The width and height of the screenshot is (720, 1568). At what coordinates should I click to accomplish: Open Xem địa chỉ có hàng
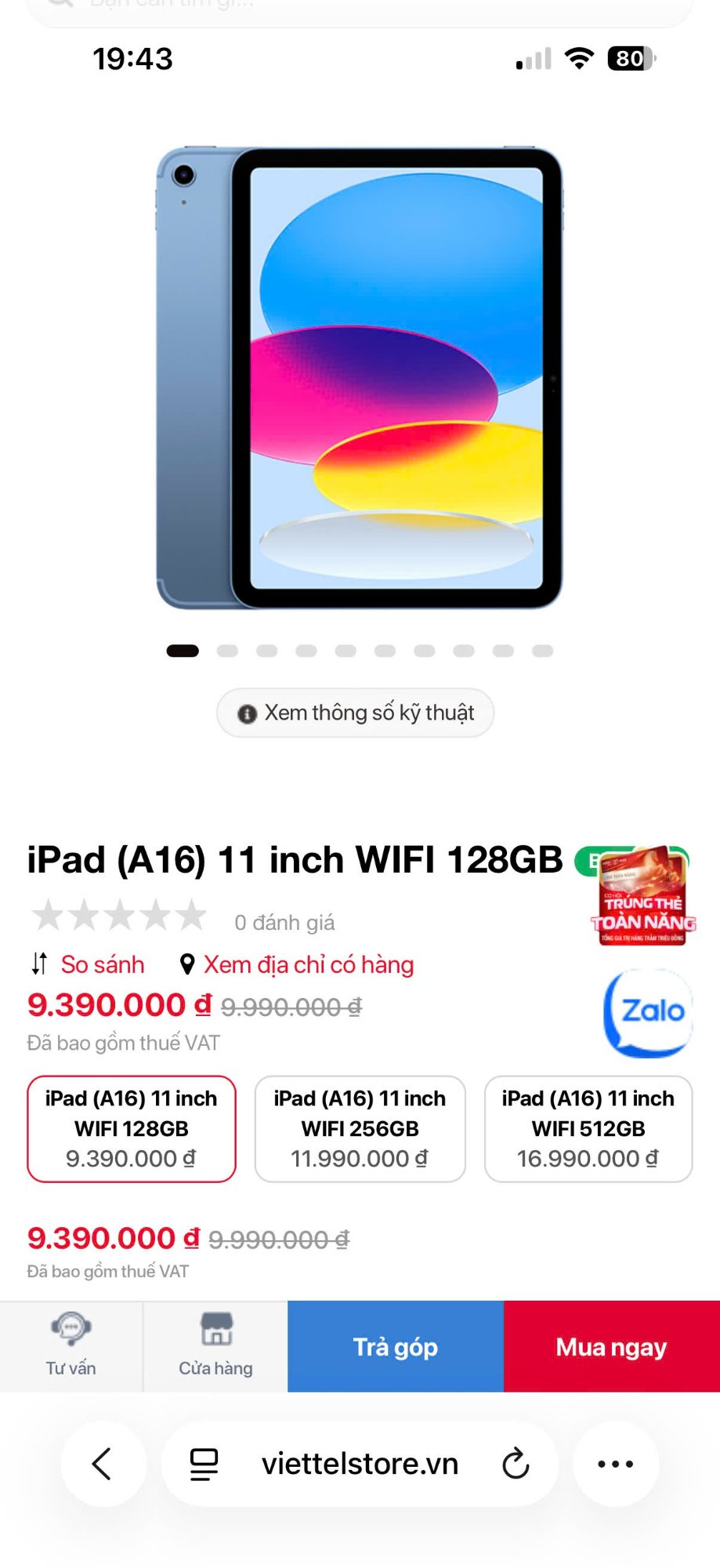pyautogui.click(x=298, y=964)
